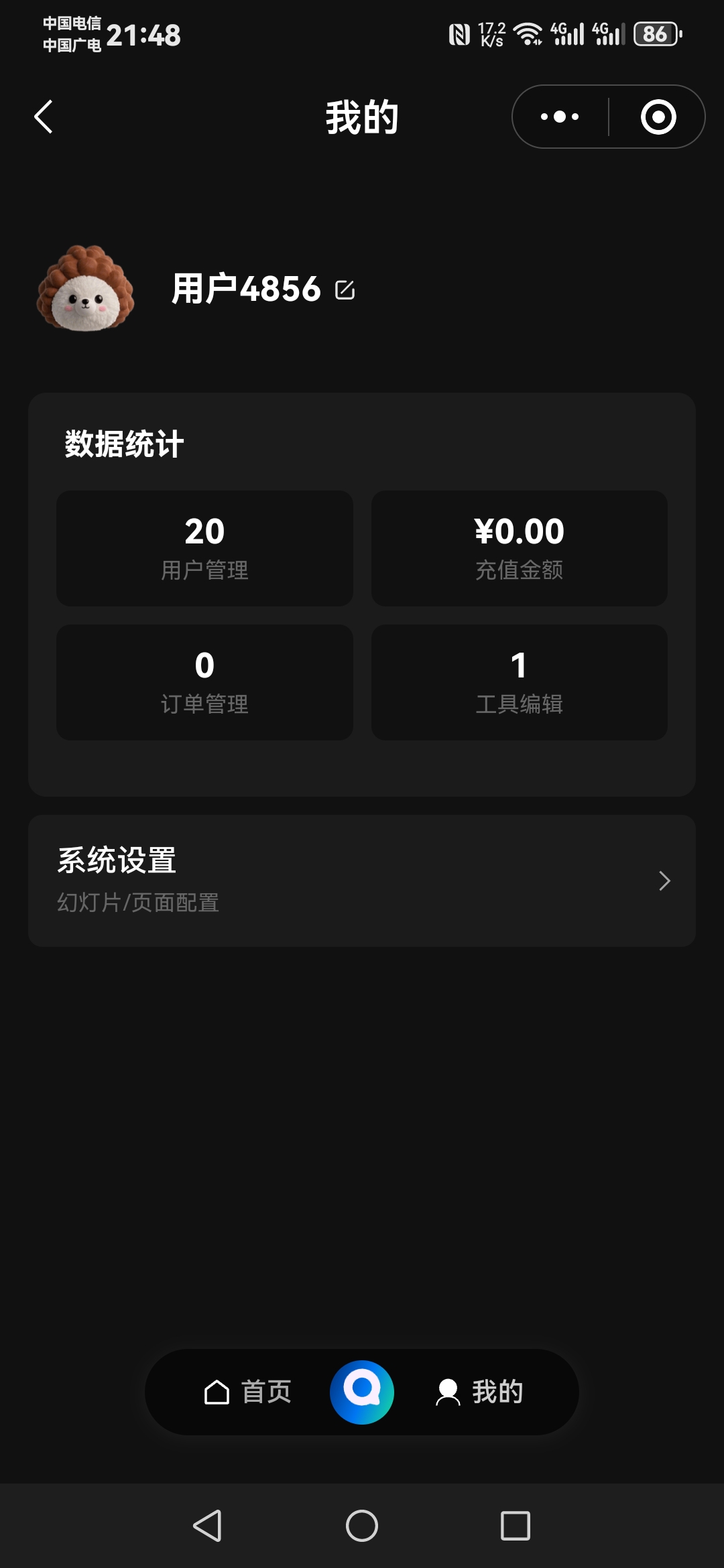Viewport: 724px width, 1568px height.
Task: Tap the arrow on the system settings card
Action: pos(664,880)
